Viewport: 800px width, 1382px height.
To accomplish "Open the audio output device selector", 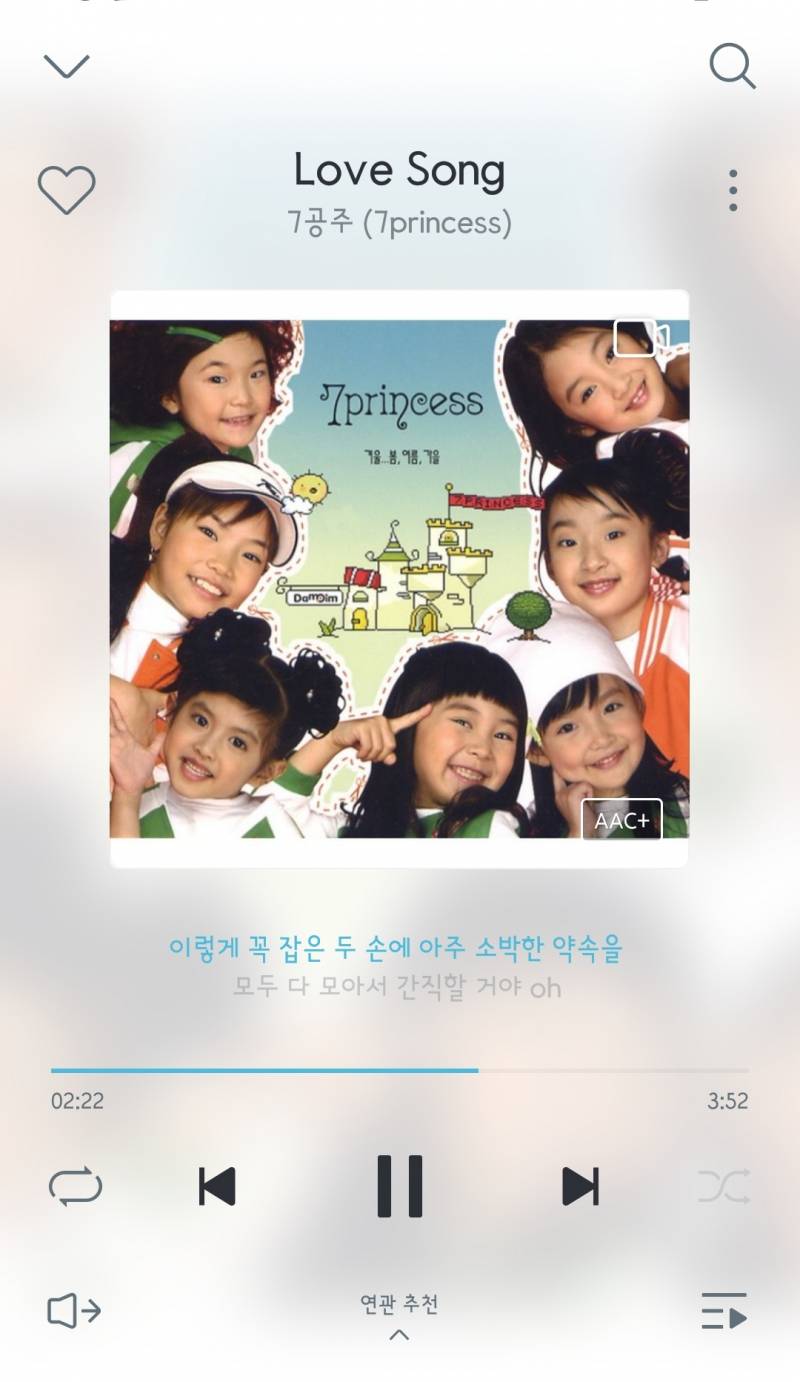I will click(74, 1311).
